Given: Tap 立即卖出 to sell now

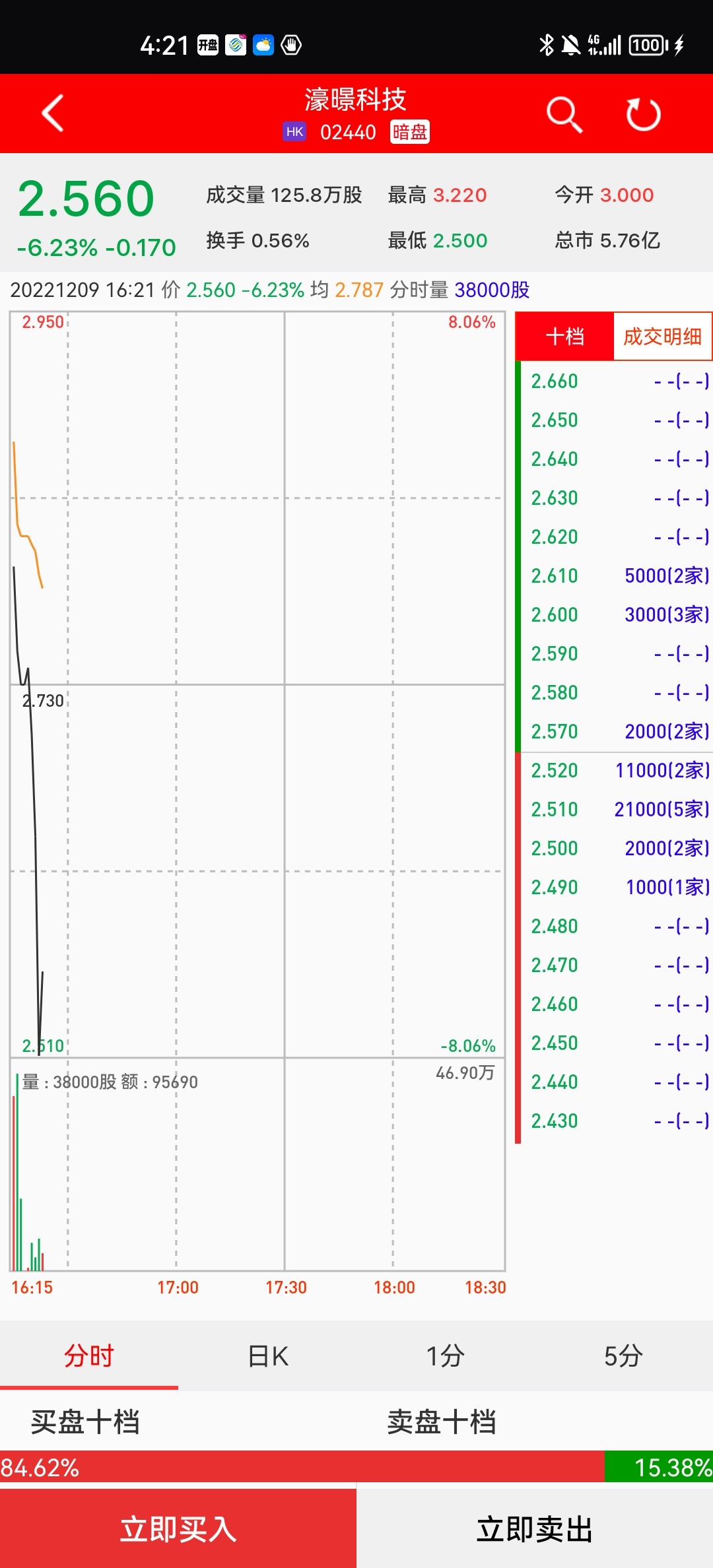Looking at the screenshot, I should pyautogui.click(x=535, y=1529).
